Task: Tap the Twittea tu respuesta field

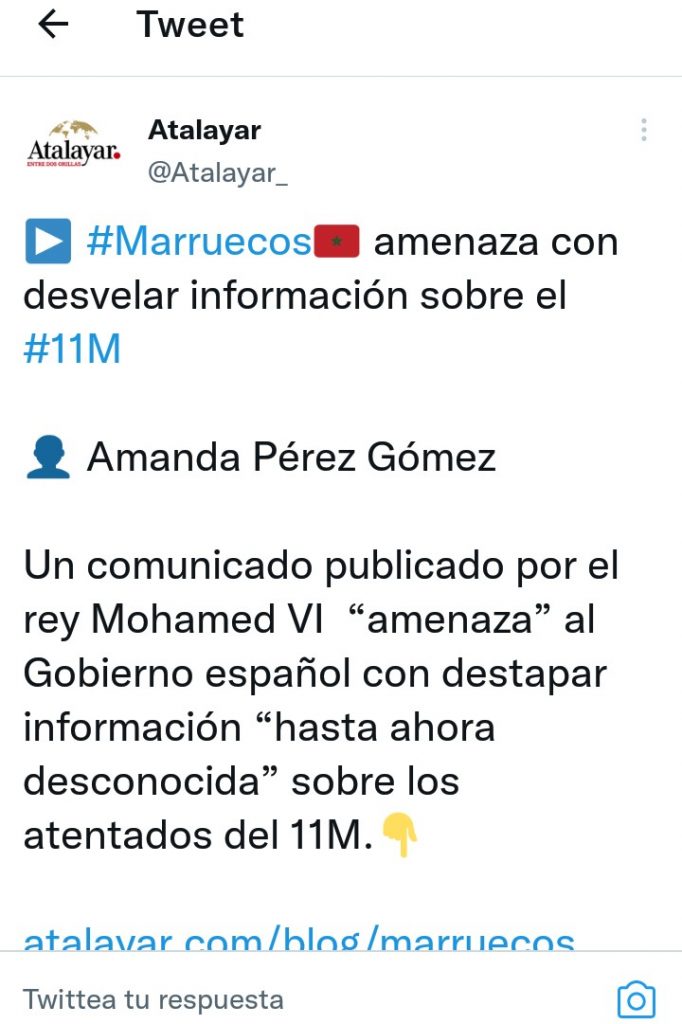Action: click(153, 998)
